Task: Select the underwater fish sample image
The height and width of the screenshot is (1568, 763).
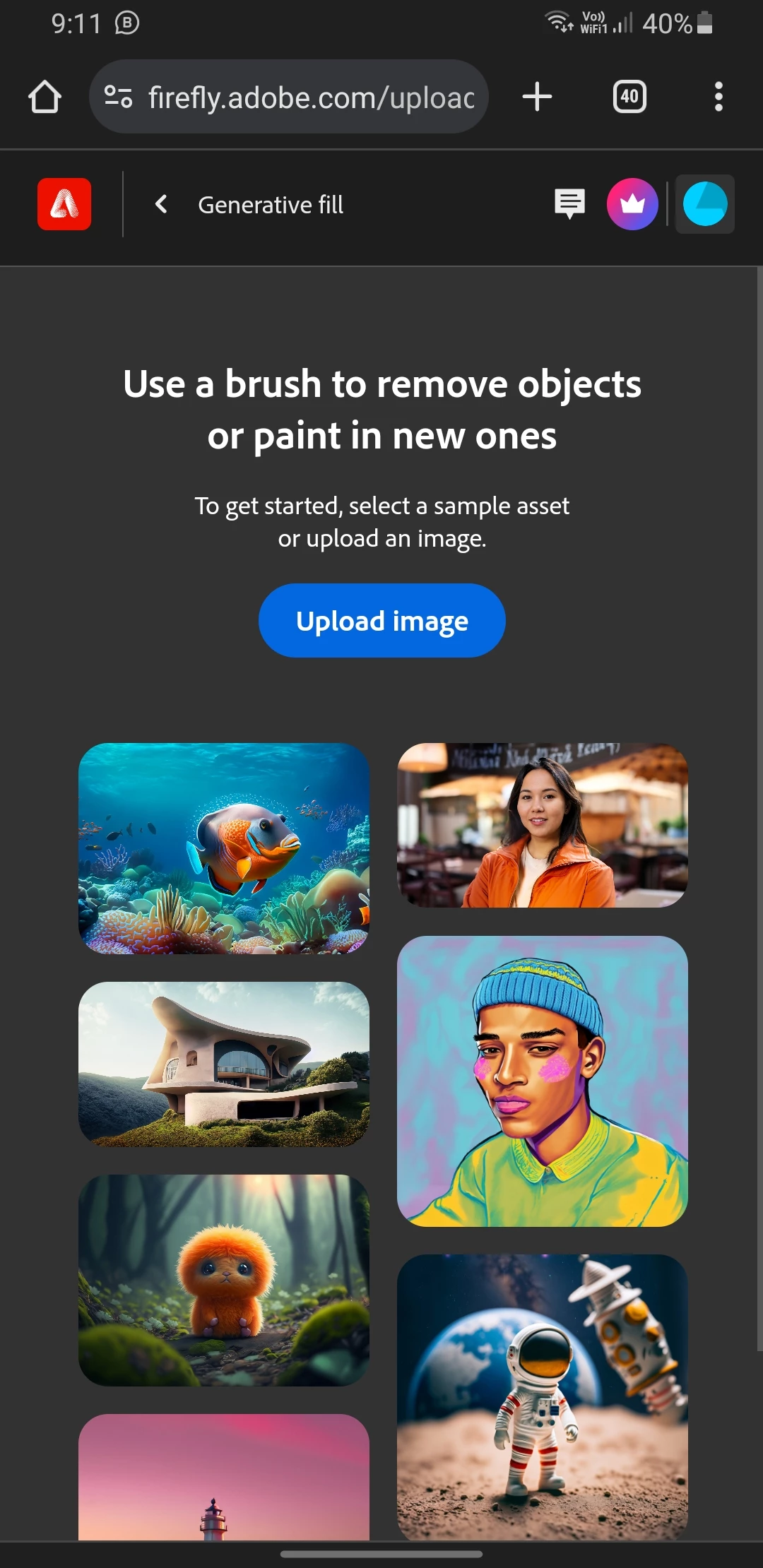Action: [224, 848]
